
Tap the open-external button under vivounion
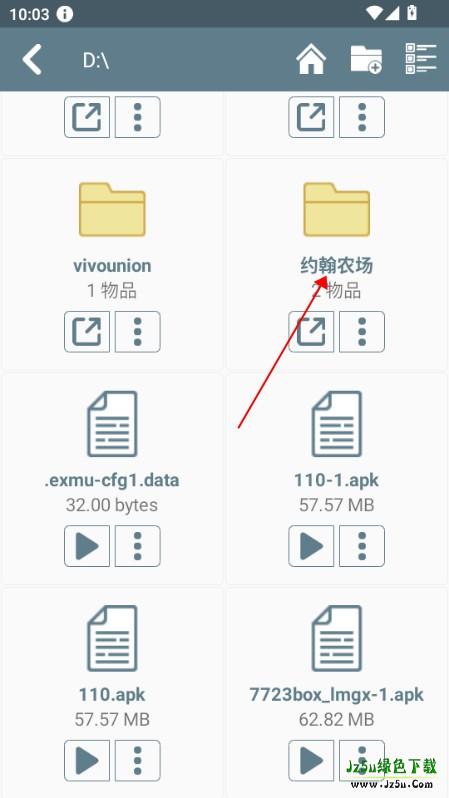87,332
